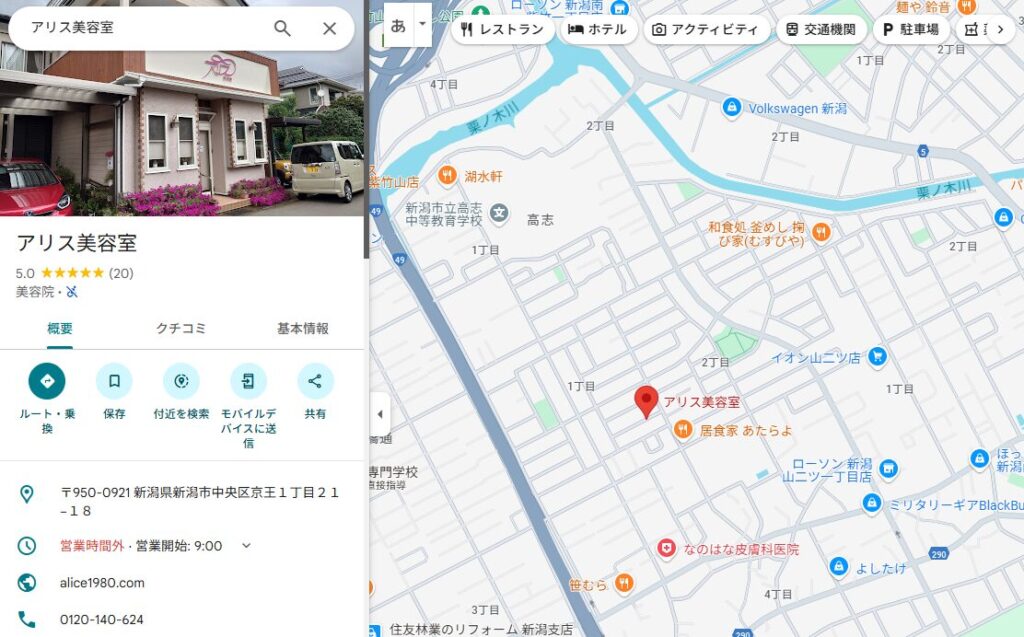The image size is (1024, 637).
Task: Choose the 交通機関 filter chip
Action: (821, 29)
